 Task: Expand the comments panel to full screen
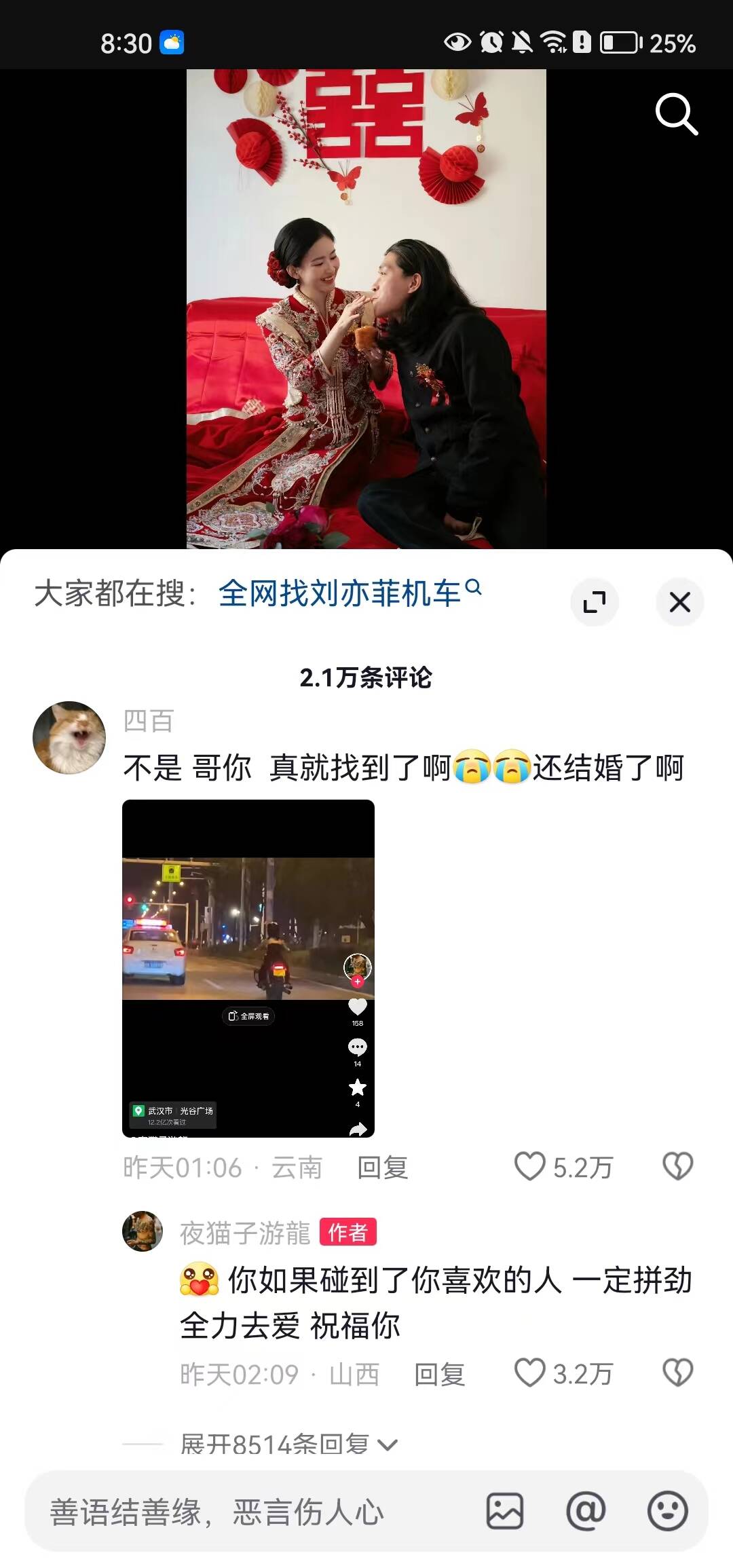coord(595,602)
